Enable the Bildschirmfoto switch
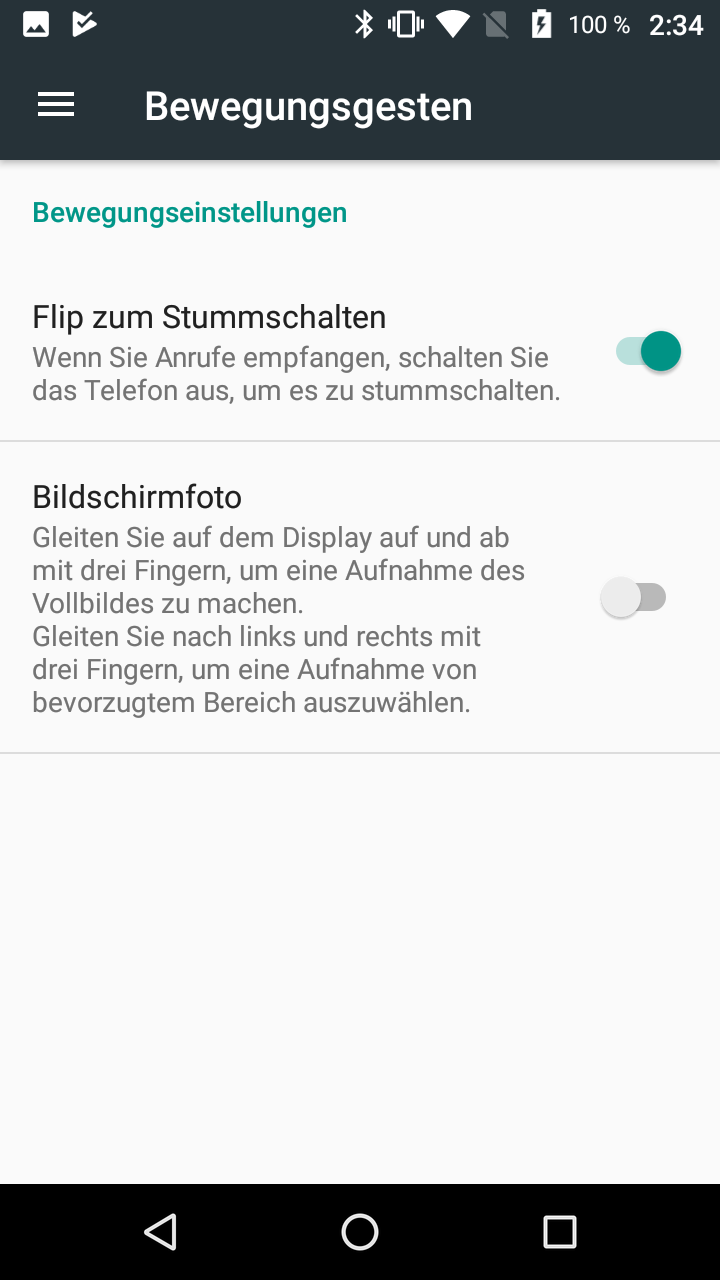Image resolution: width=720 pixels, height=1280 pixels. pos(633,598)
